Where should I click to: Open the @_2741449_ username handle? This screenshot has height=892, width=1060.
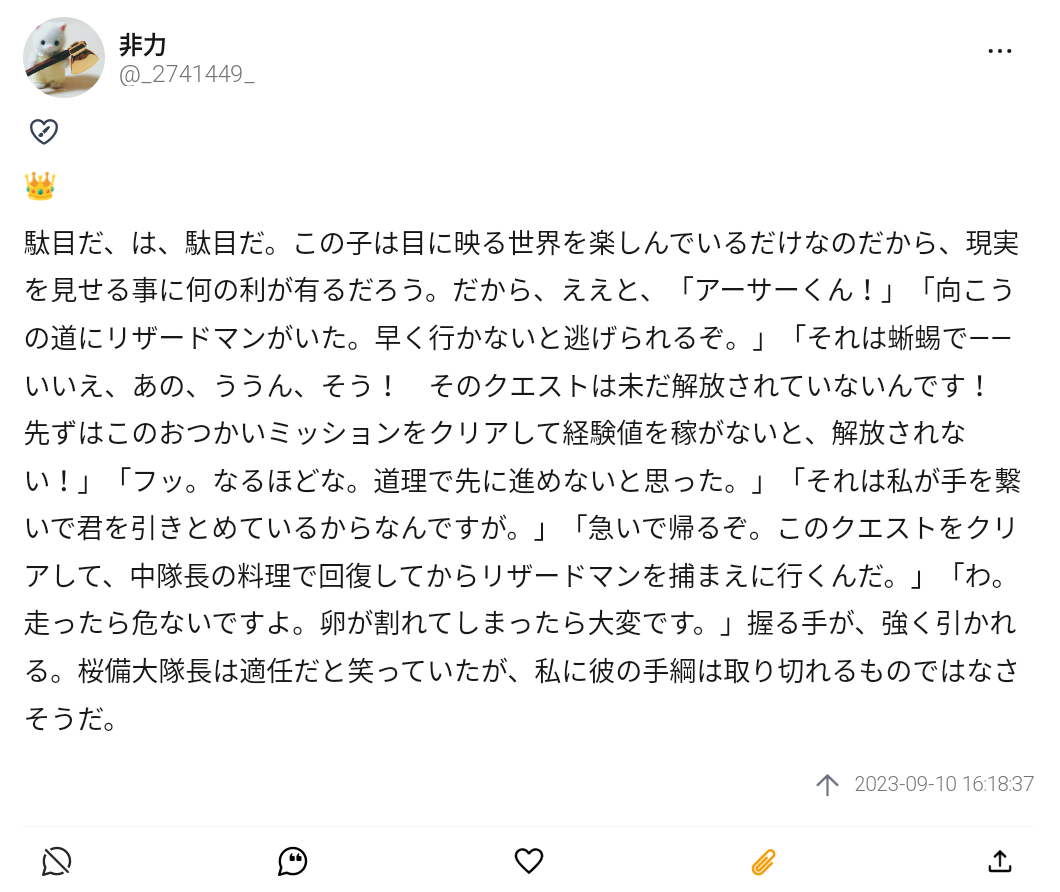(187, 74)
